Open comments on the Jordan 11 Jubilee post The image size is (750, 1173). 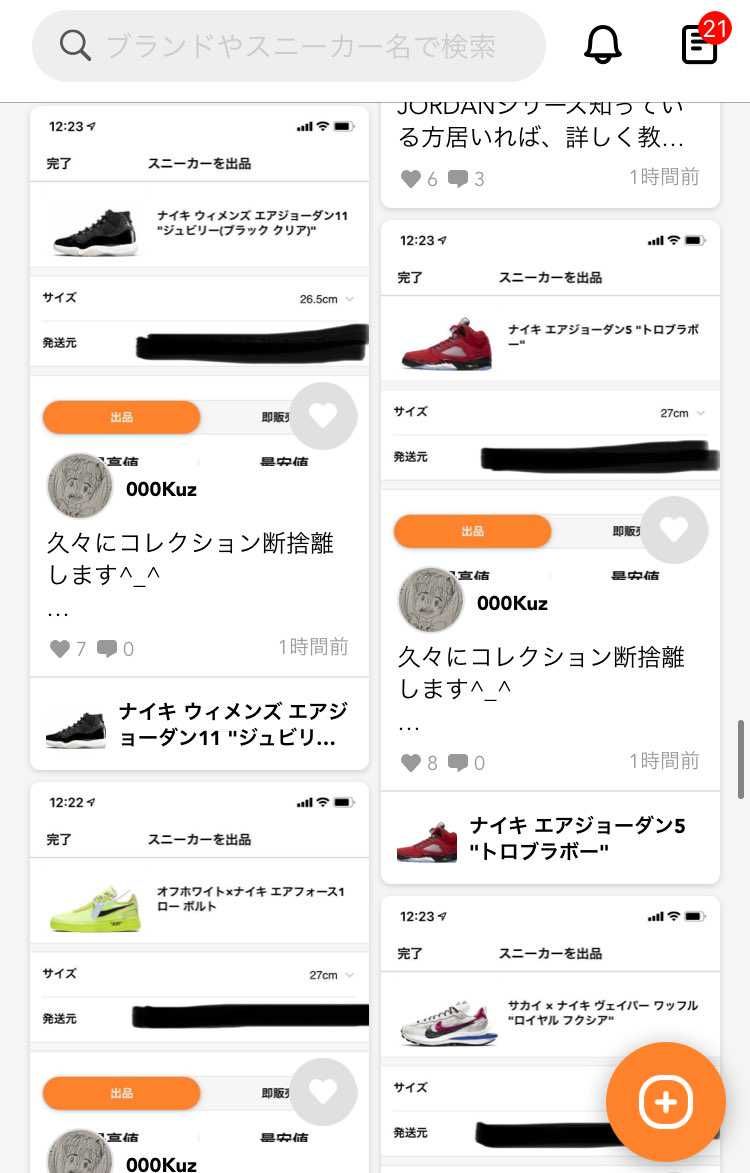[104, 649]
